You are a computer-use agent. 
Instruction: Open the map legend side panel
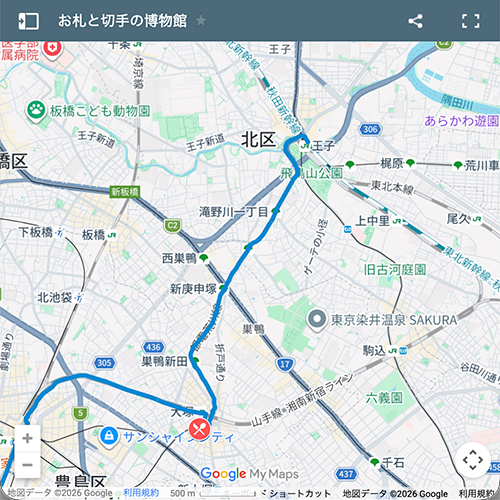click(28, 21)
